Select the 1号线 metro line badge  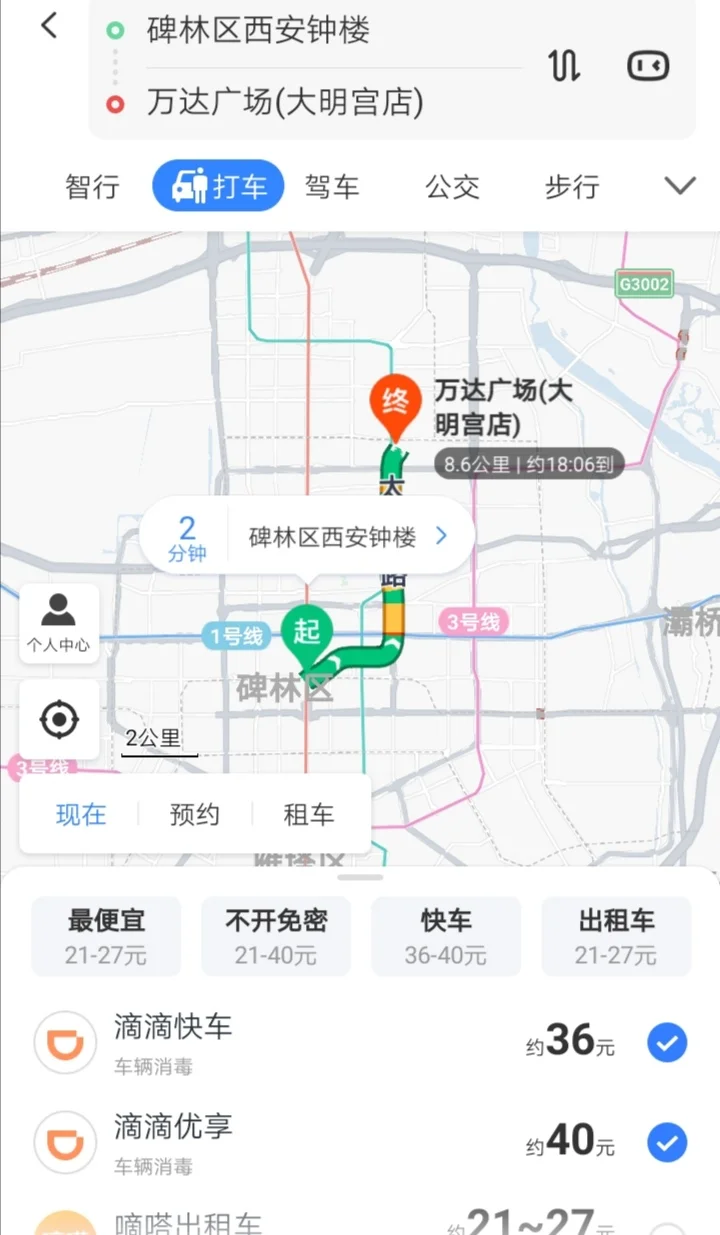236,637
